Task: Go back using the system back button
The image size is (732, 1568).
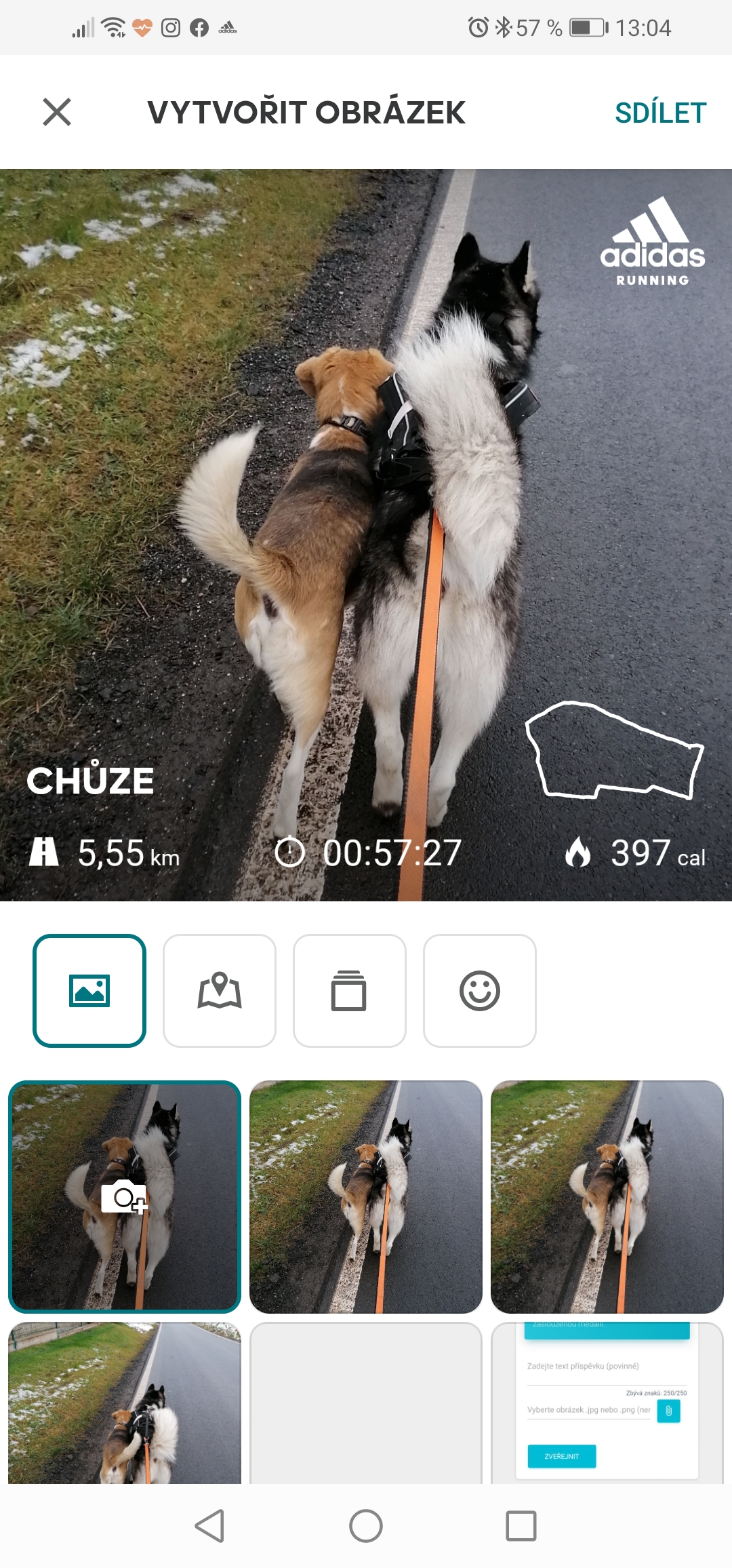Action: coord(209,1526)
